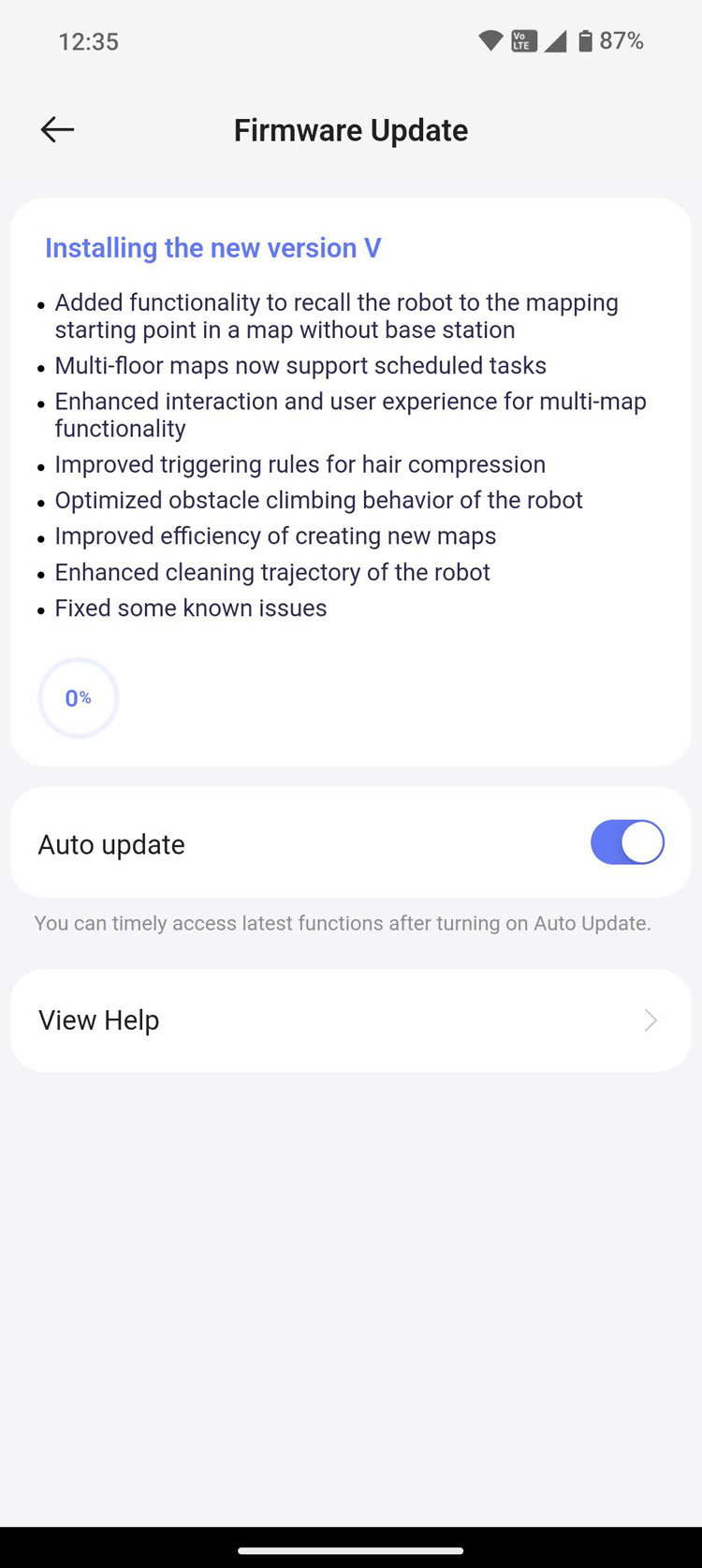Turn off the Auto update switch

coord(627,843)
